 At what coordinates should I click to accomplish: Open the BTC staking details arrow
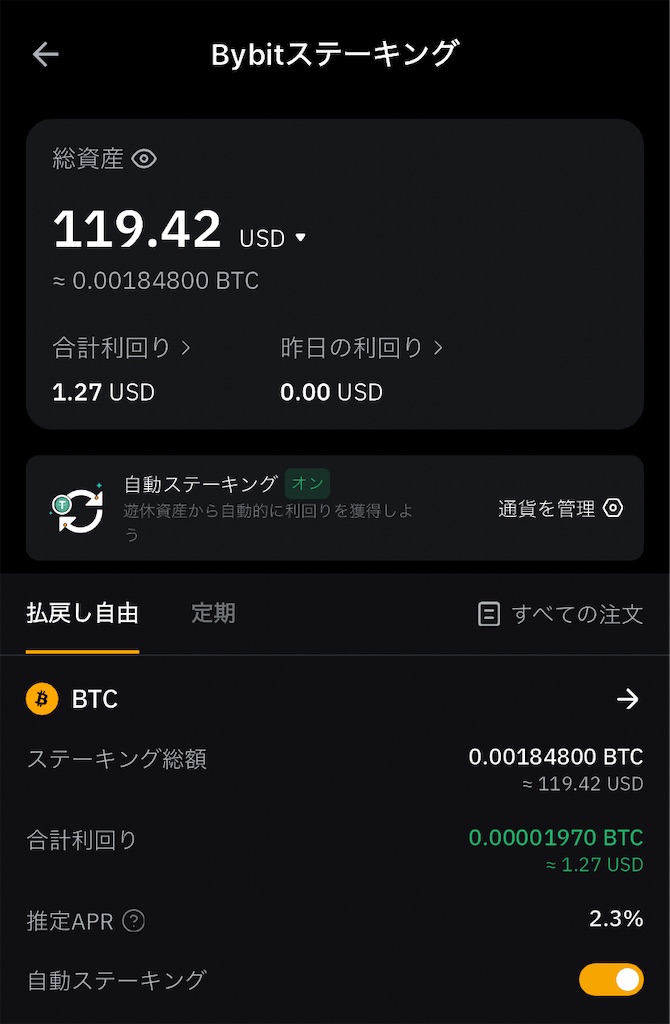(627, 699)
